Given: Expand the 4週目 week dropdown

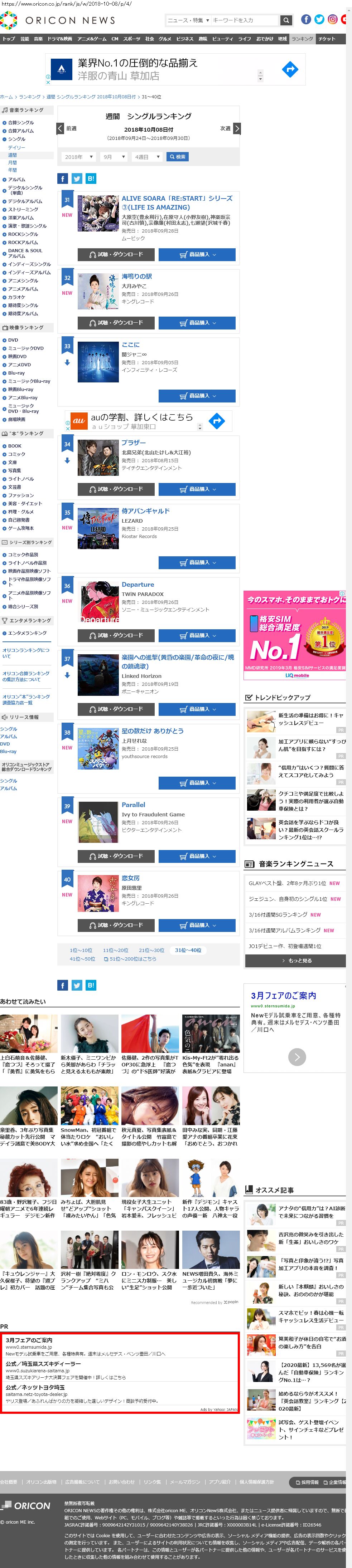Looking at the screenshot, I should [x=148, y=156].
